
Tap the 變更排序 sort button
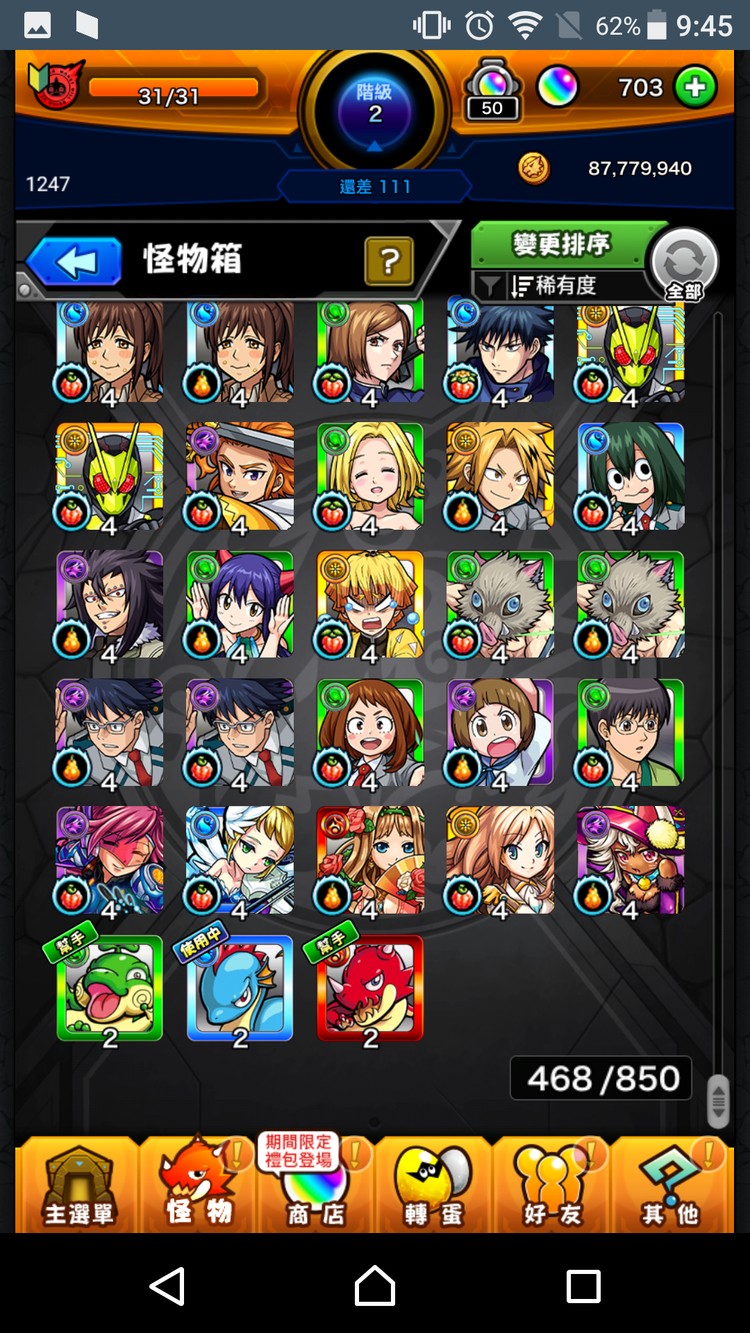coord(560,245)
